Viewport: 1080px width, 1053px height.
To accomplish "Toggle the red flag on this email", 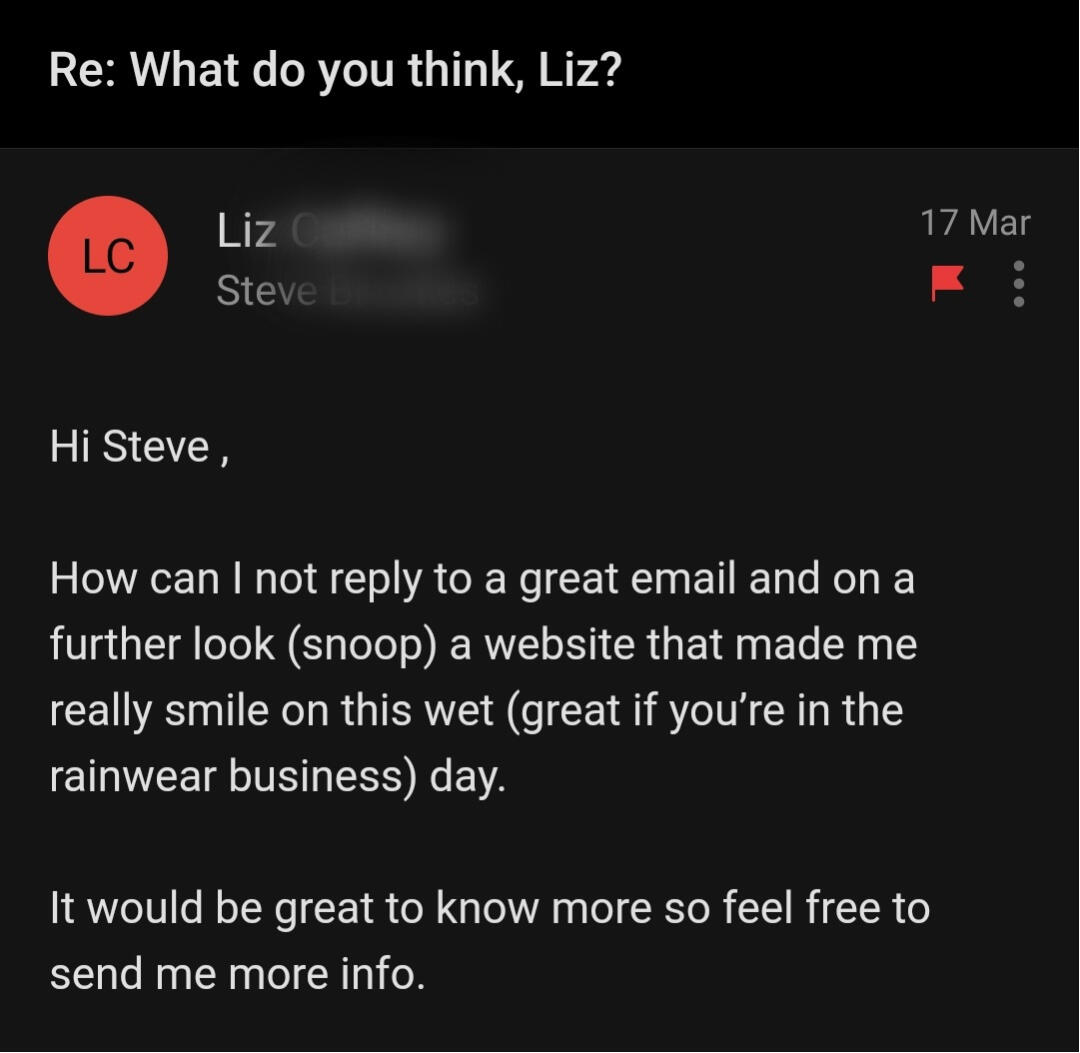I will (946, 284).
